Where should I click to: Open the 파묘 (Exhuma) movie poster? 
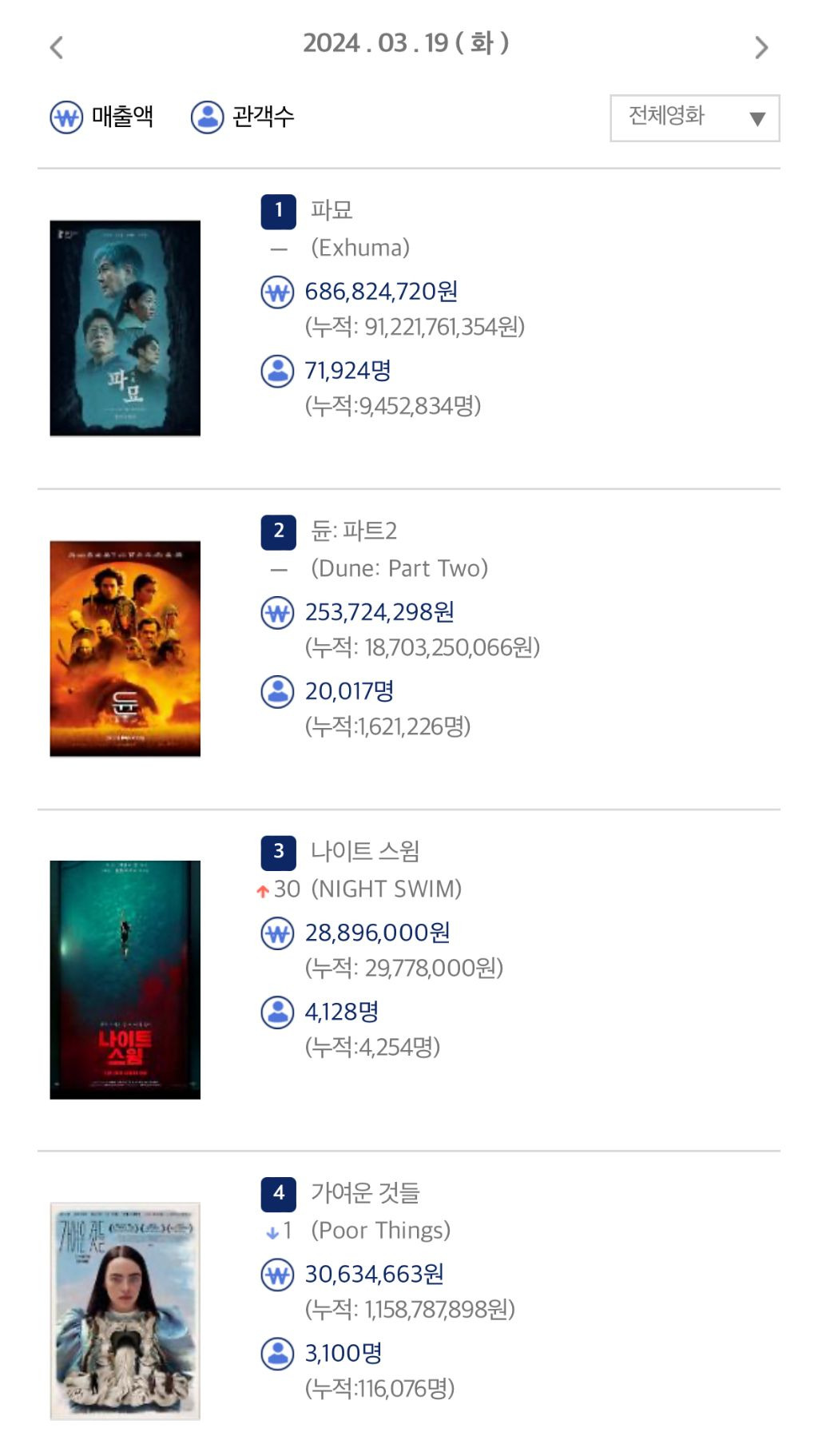(125, 328)
